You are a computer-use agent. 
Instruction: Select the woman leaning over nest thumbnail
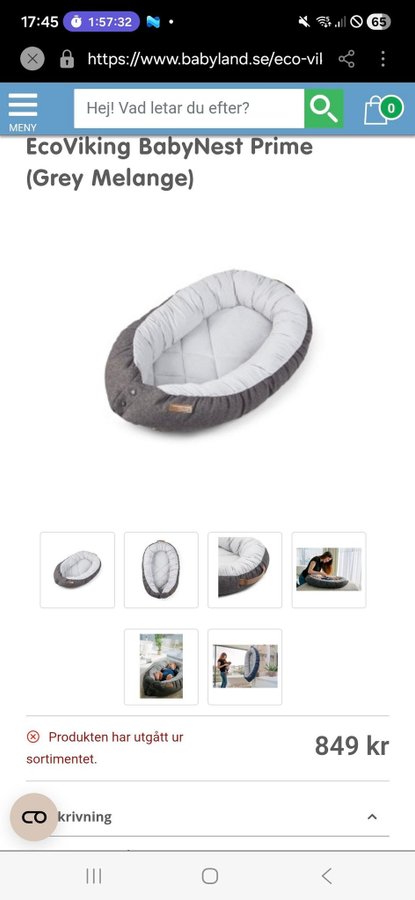click(329, 569)
